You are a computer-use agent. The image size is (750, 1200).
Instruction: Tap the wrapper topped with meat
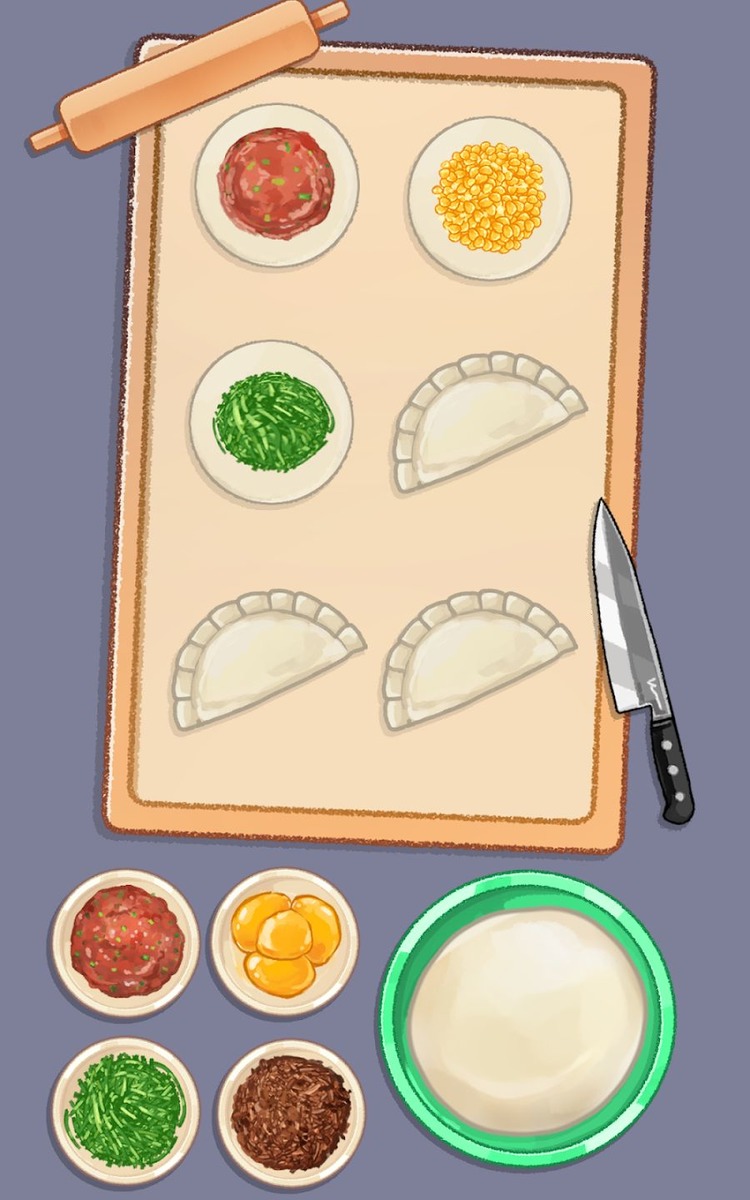[x=276, y=184]
